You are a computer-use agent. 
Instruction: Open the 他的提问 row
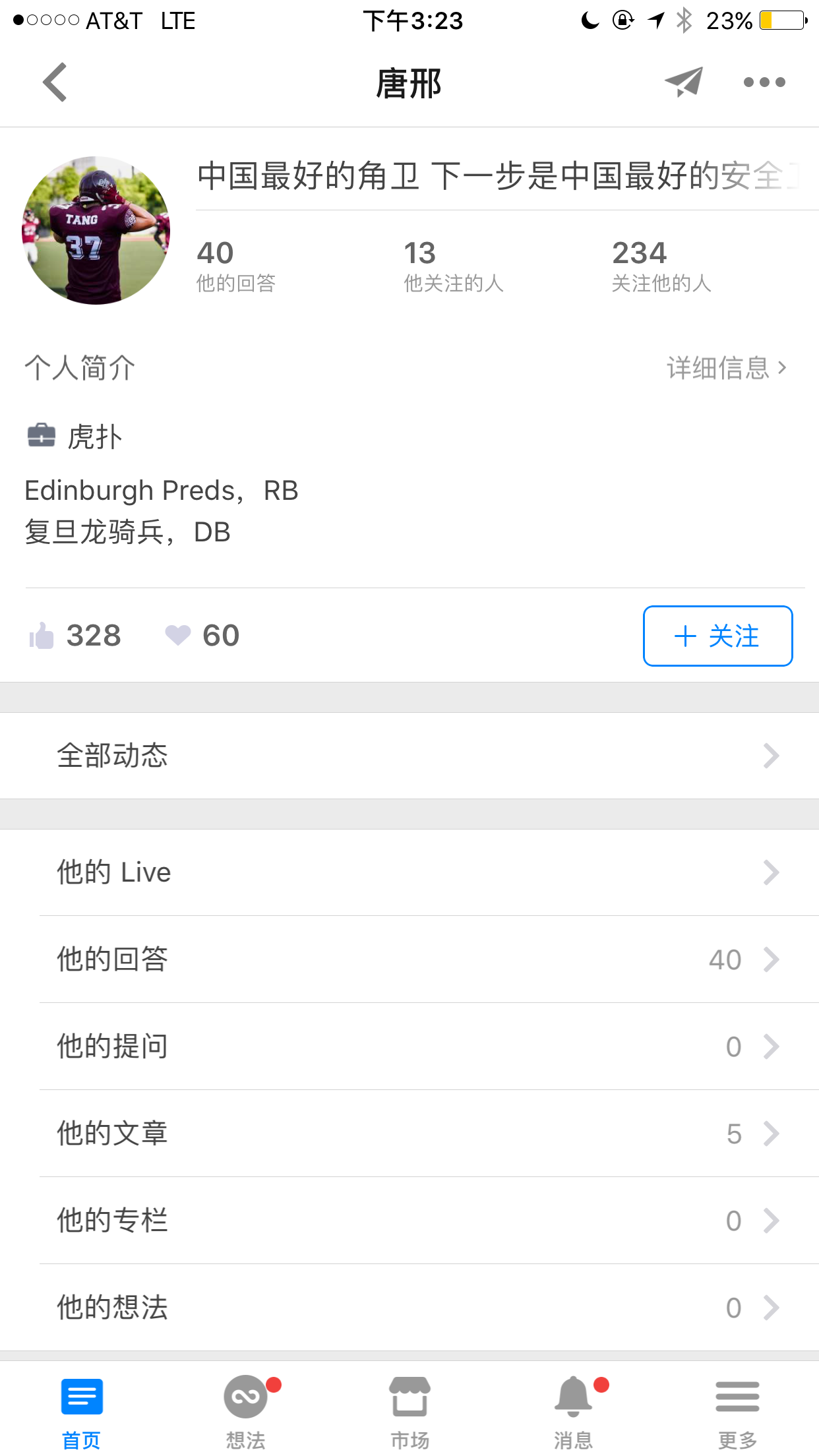coord(409,1046)
